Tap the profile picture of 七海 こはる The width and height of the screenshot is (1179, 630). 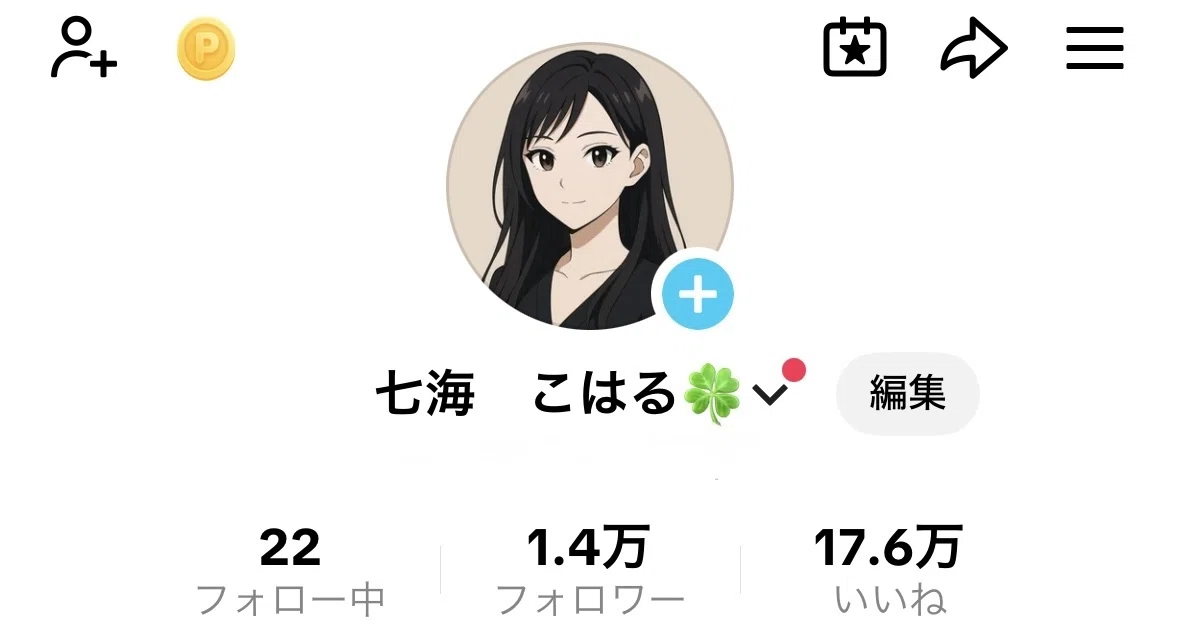click(590, 186)
